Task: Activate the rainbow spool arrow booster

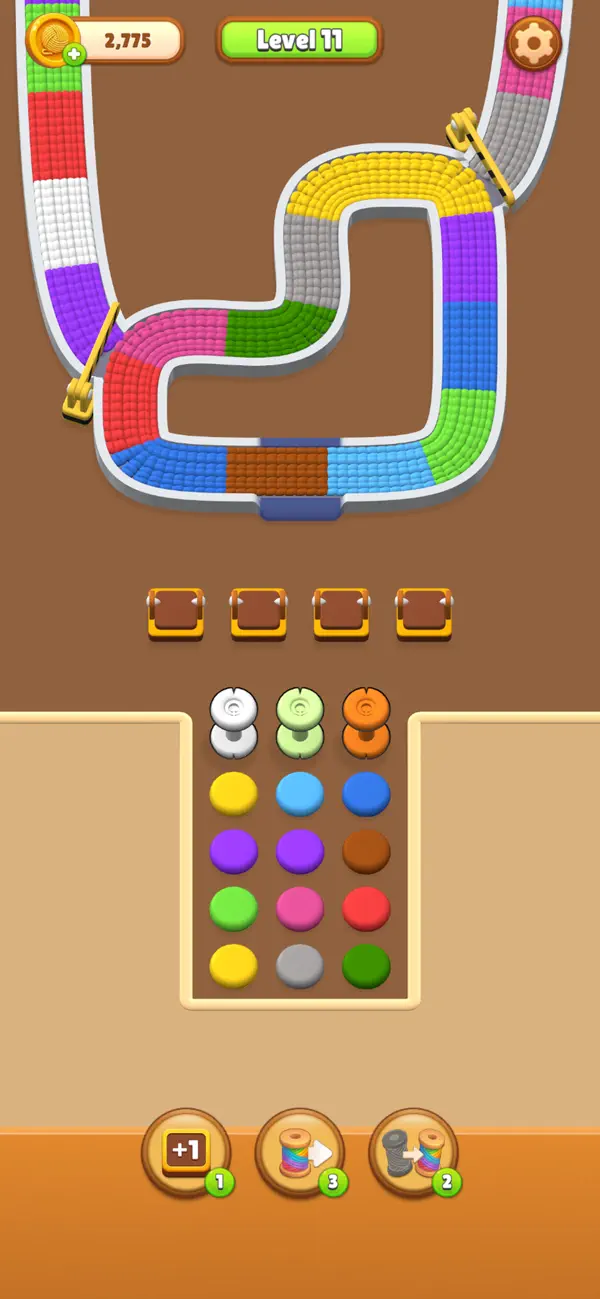Action: click(x=300, y=1152)
